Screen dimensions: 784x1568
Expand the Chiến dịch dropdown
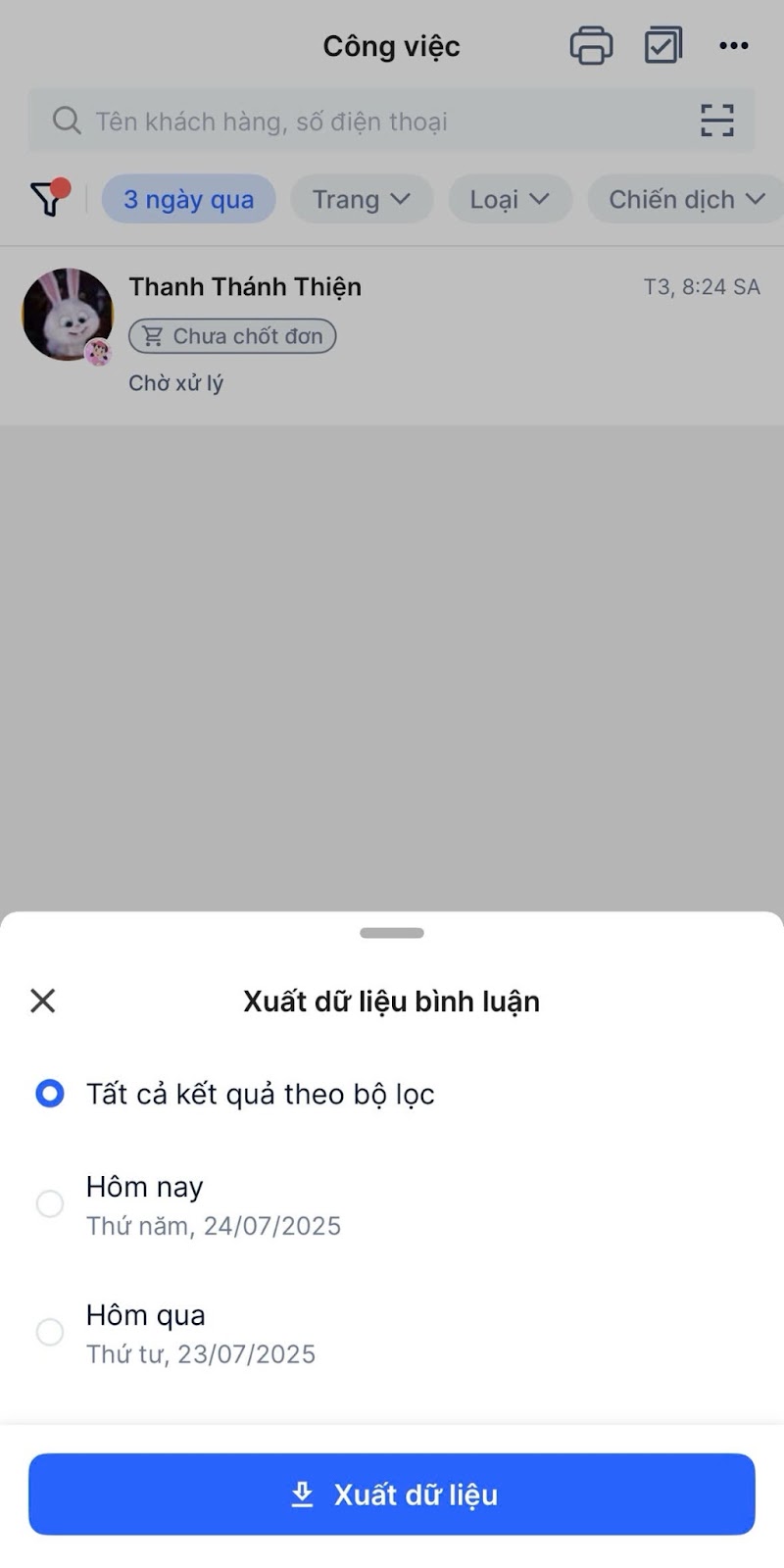coord(686,199)
